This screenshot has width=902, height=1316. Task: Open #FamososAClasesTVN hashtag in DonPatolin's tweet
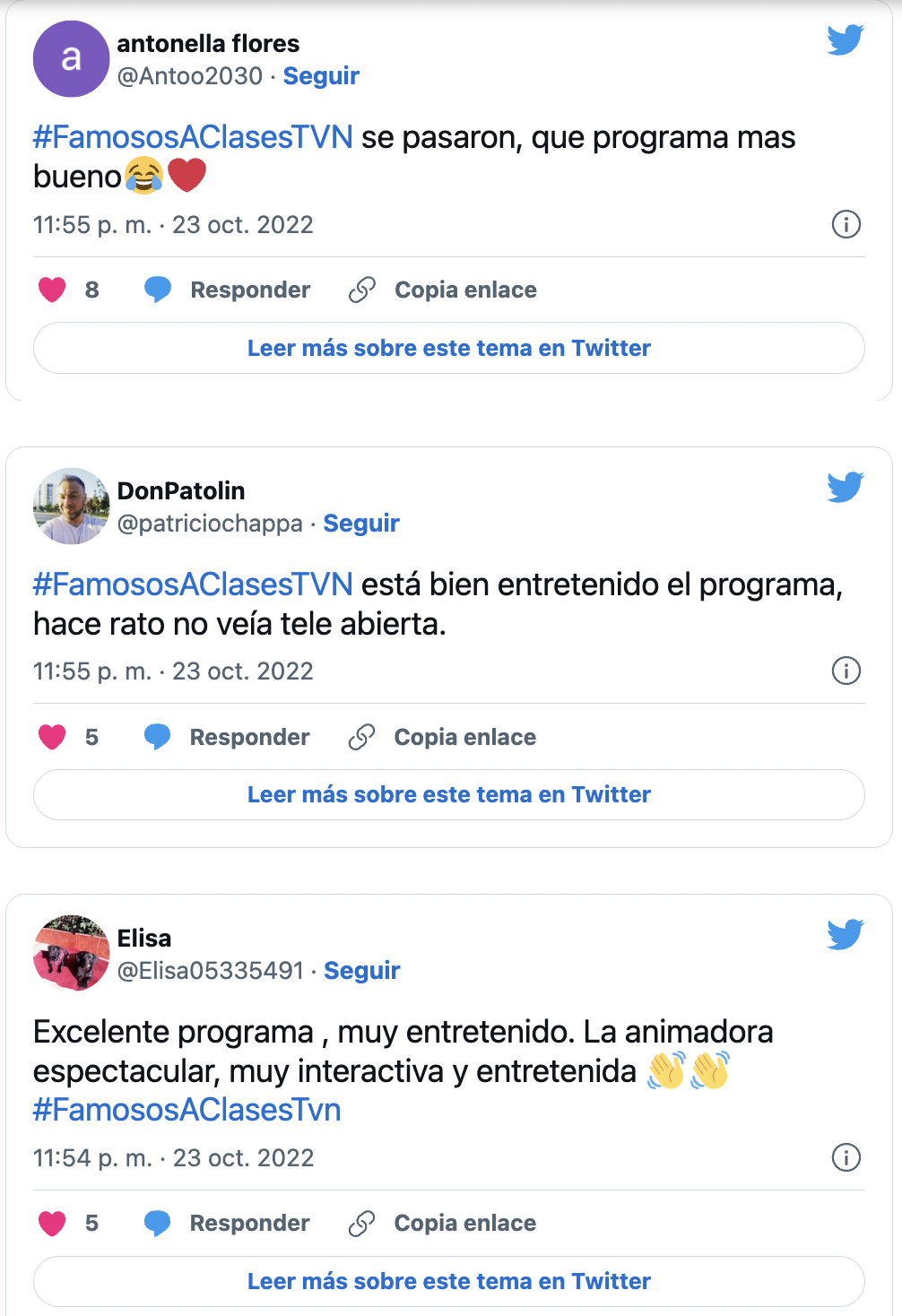(193, 584)
